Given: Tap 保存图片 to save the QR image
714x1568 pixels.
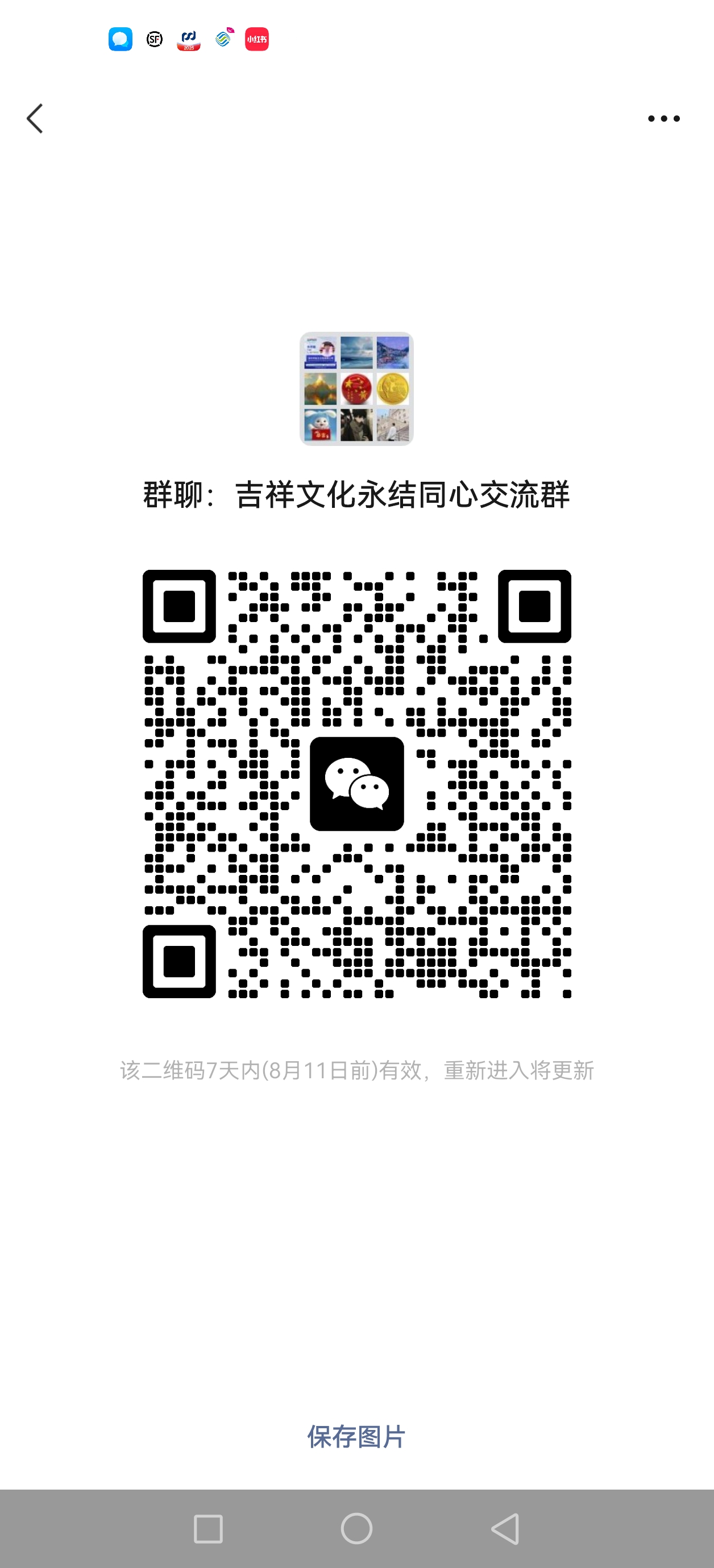Looking at the screenshot, I should tap(356, 1437).
